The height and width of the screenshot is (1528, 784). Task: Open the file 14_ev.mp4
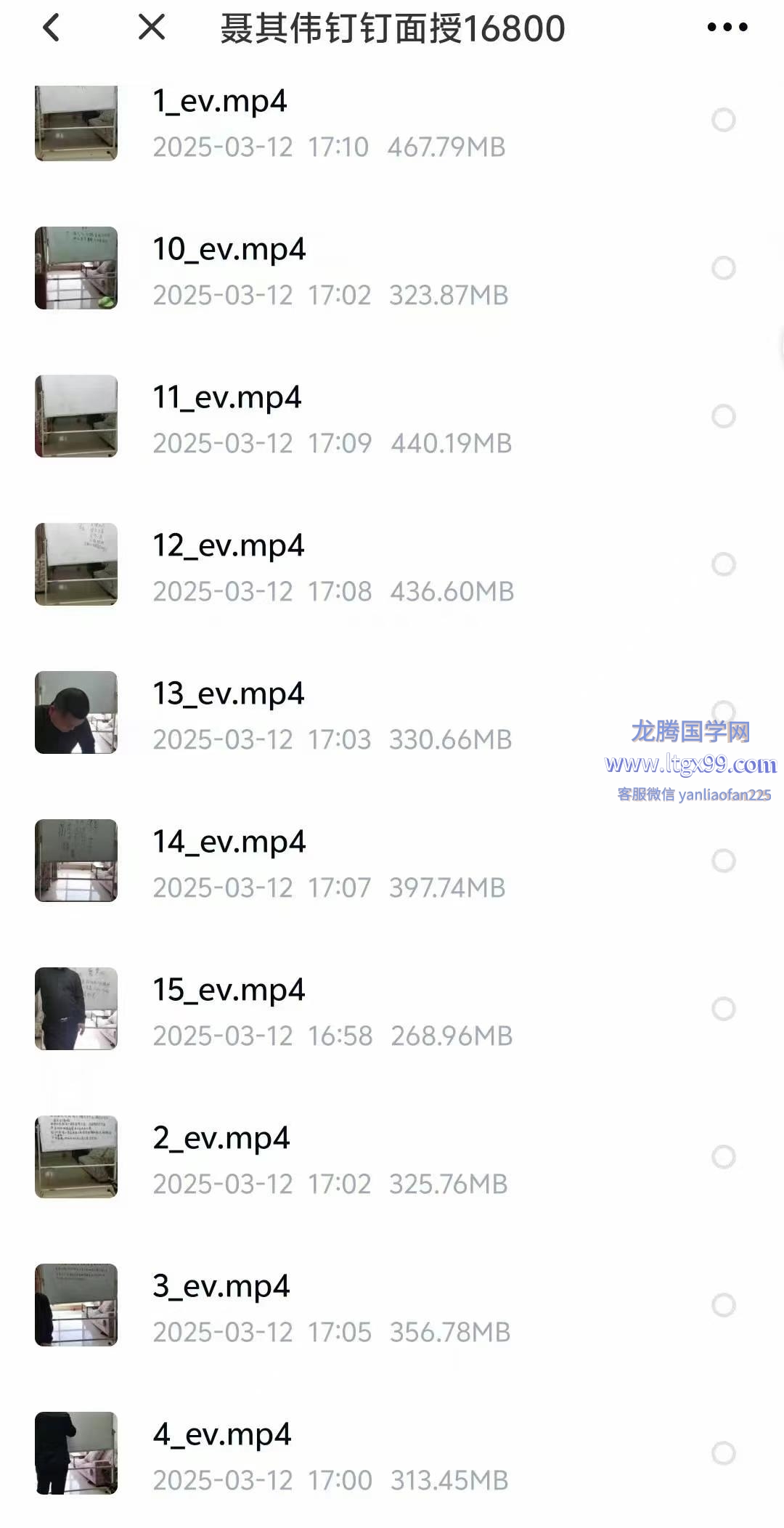[392, 861]
